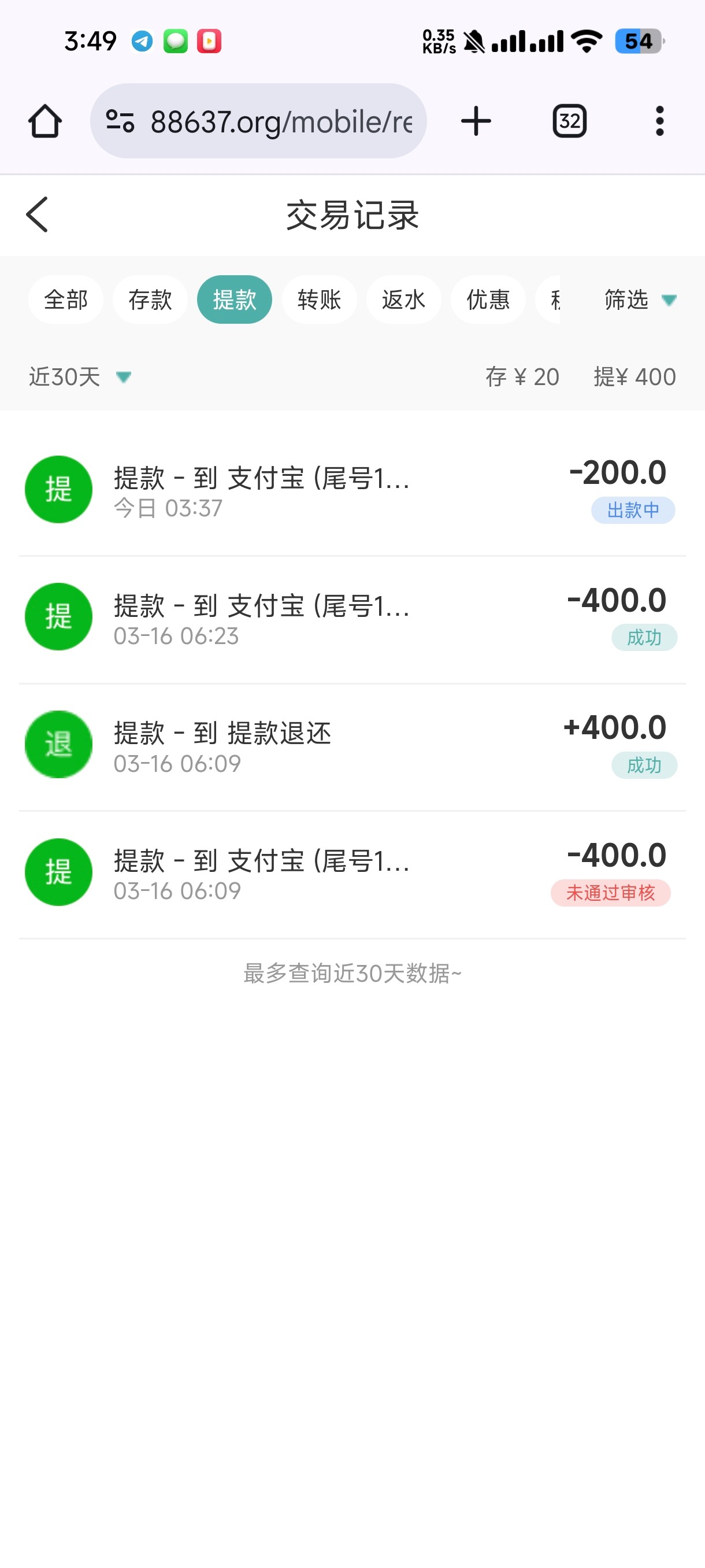
Task: View the 提款退还 +400.0 refund record
Action: pyautogui.click(x=352, y=745)
